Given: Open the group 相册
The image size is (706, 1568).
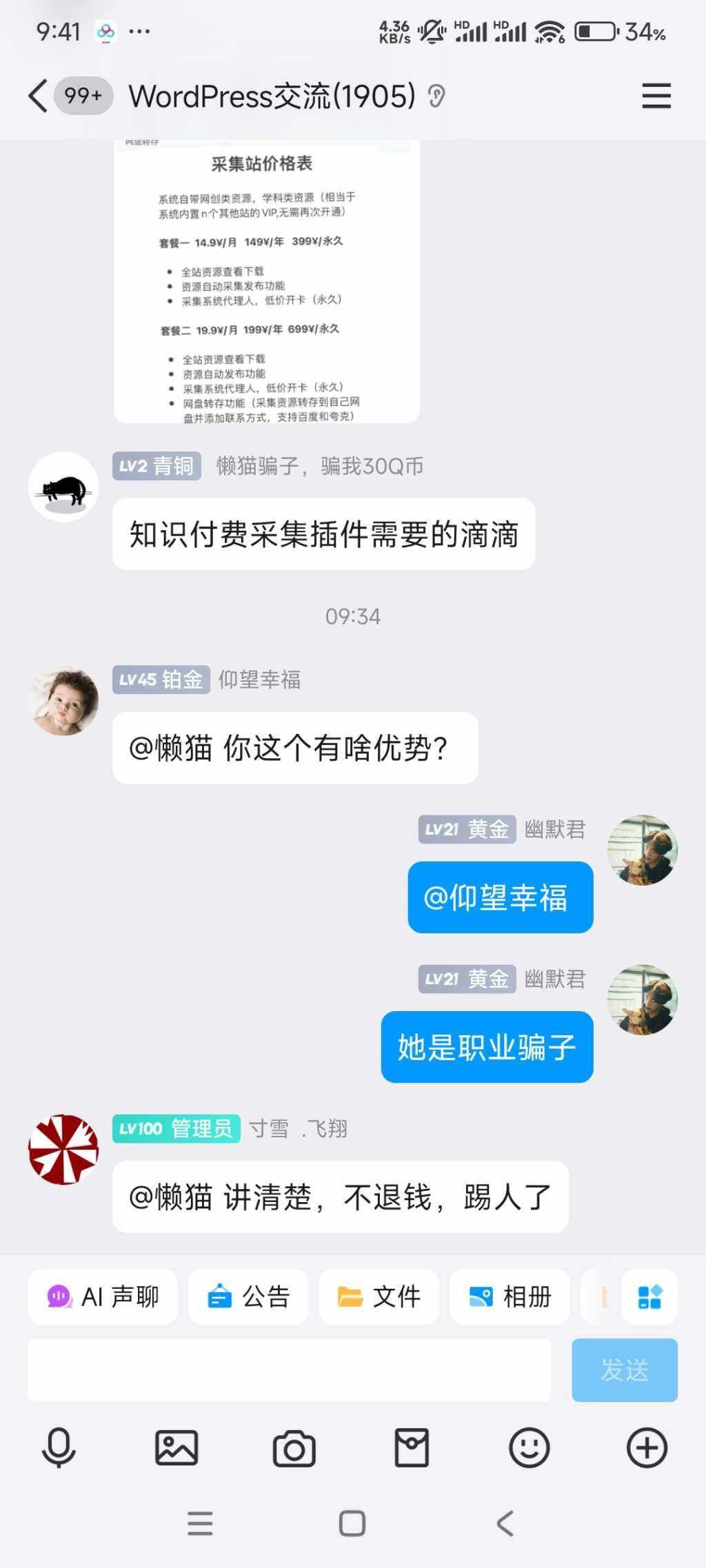Looking at the screenshot, I should pyautogui.click(x=510, y=1296).
